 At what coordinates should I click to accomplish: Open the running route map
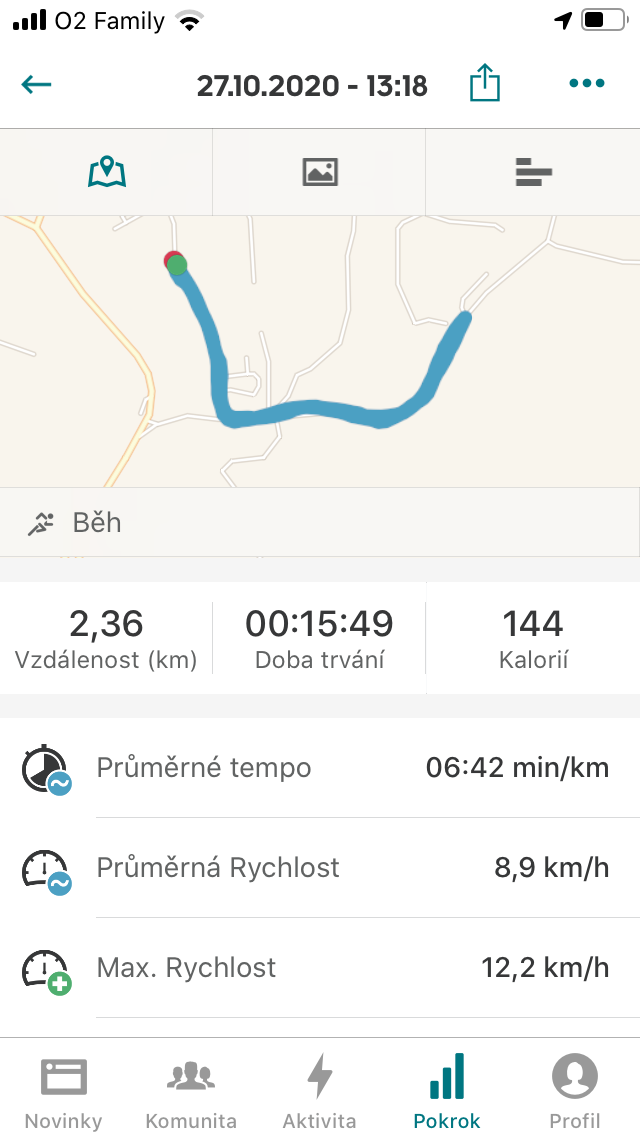click(x=320, y=351)
